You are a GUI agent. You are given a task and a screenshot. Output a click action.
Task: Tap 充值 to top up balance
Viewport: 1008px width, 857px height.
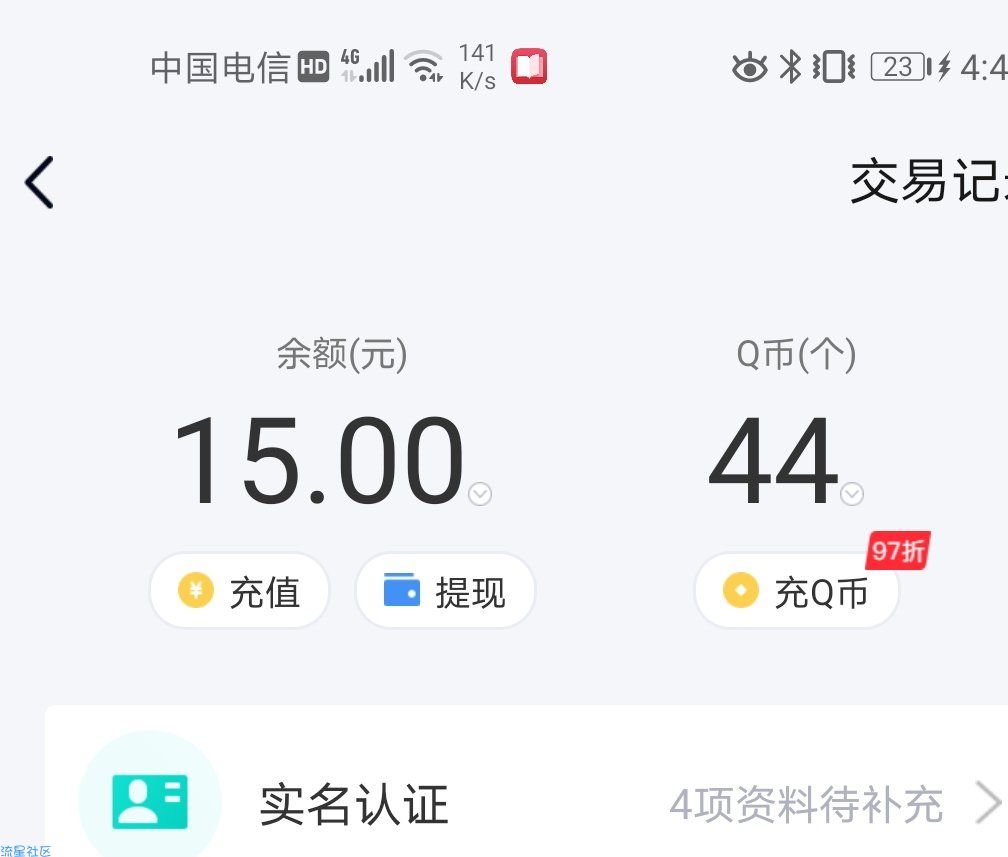[x=239, y=592]
